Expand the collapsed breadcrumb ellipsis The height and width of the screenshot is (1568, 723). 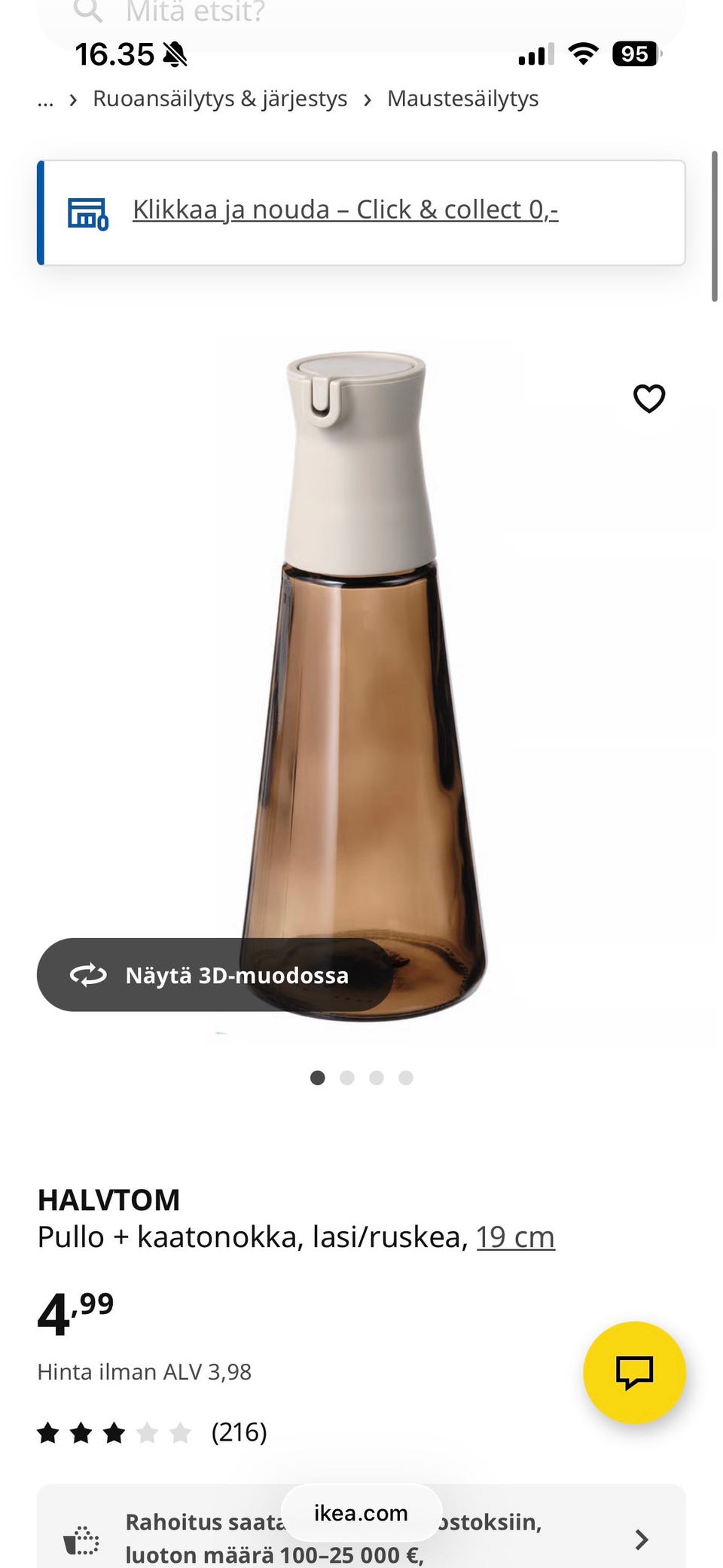click(45, 100)
